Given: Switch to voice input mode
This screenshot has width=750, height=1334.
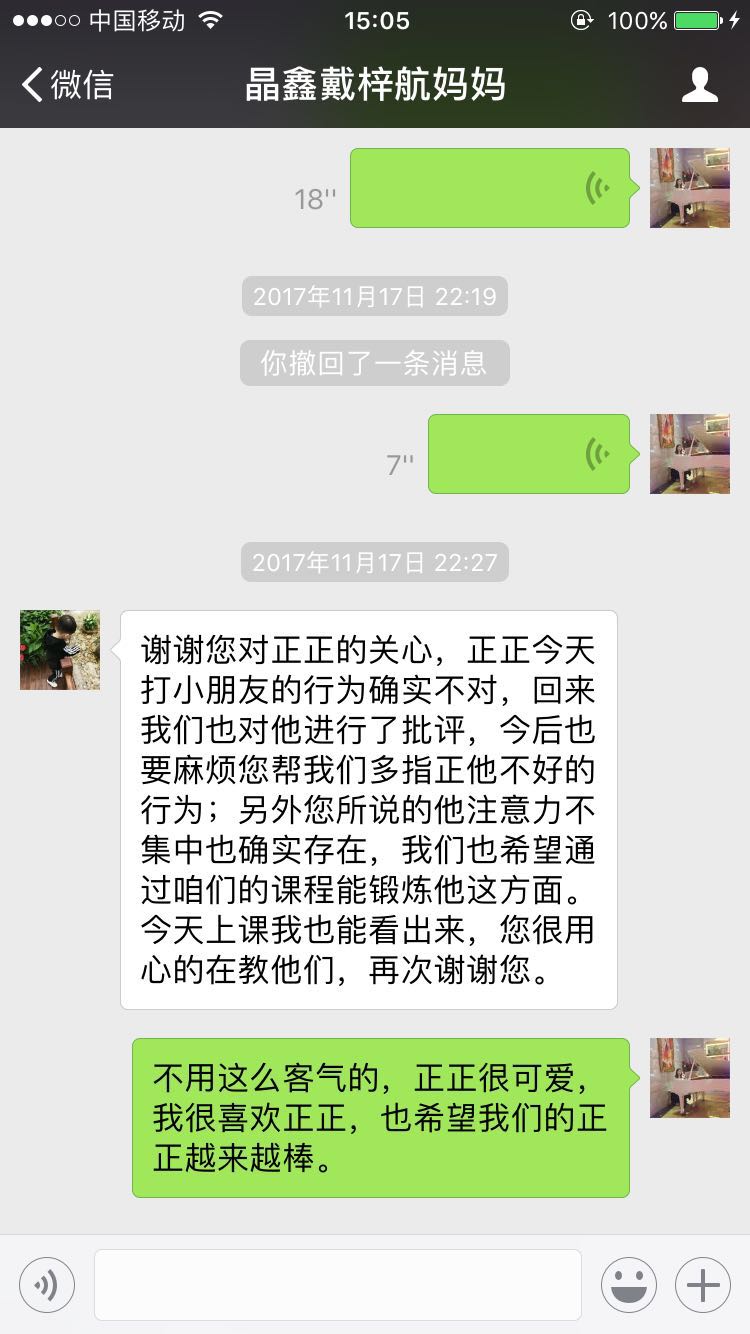Looking at the screenshot, I should (x=47, y=1285).
